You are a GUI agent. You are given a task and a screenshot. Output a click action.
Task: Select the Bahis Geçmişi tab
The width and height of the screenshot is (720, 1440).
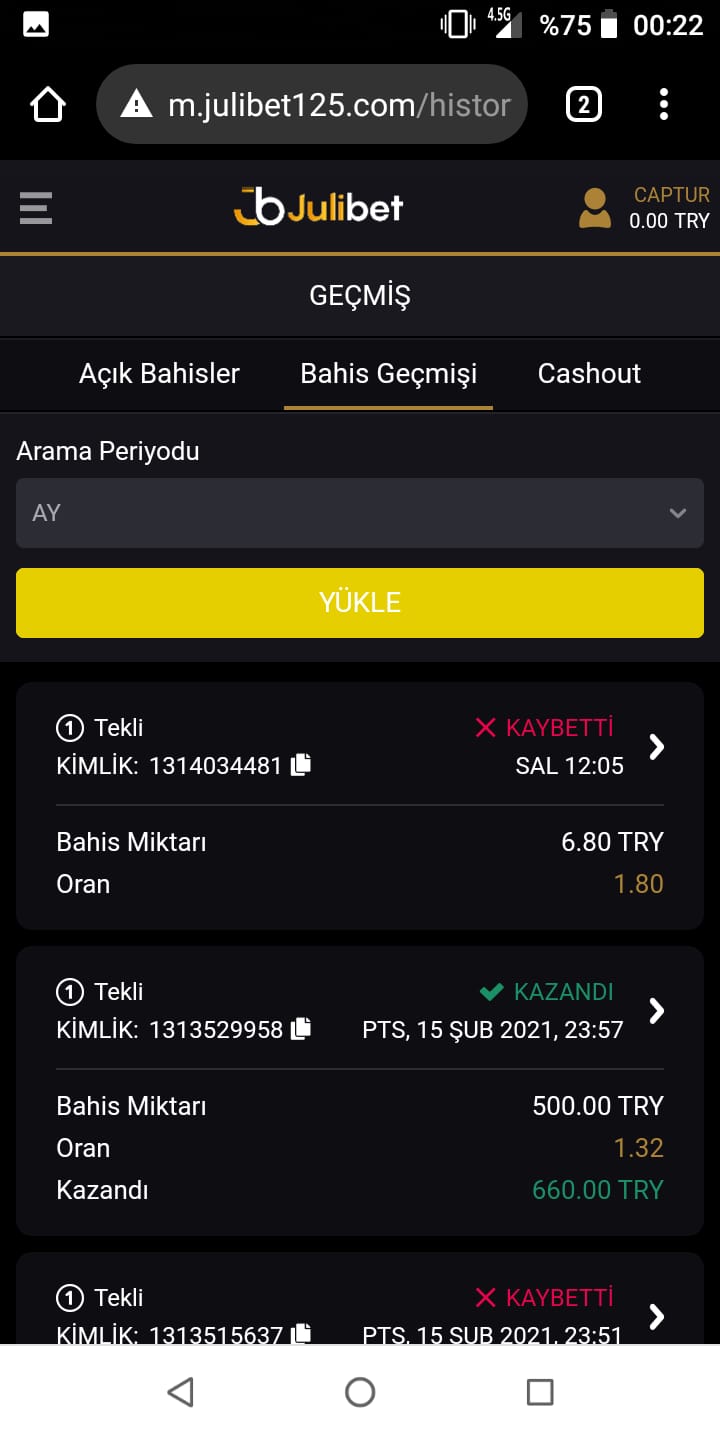pos(388,374)
